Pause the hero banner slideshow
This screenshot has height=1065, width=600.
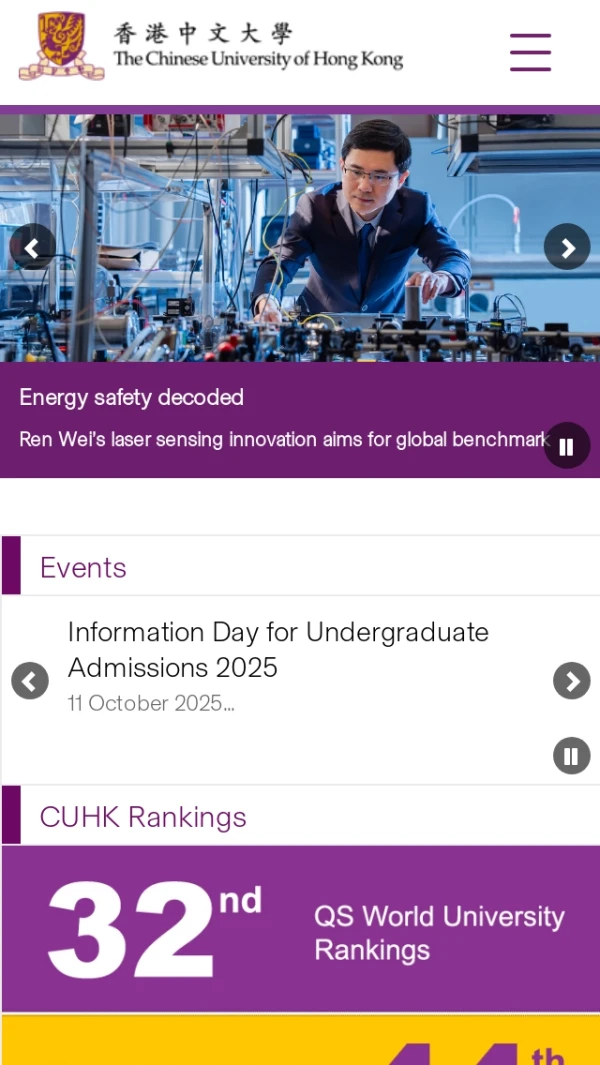tap(567, 446)
